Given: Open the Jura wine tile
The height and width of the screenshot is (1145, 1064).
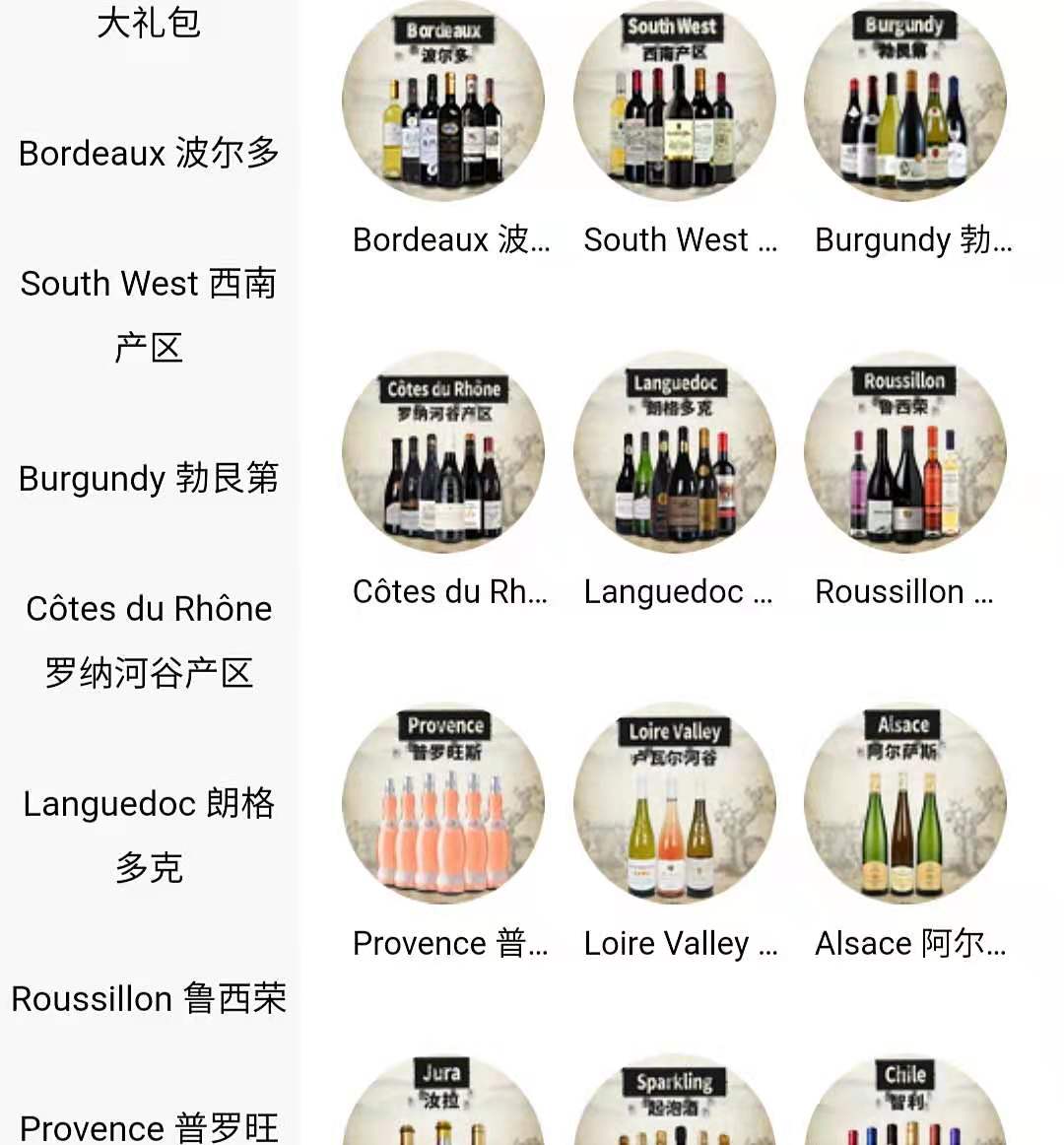Looking at the screenshot, I should (x=443, y=1104).
